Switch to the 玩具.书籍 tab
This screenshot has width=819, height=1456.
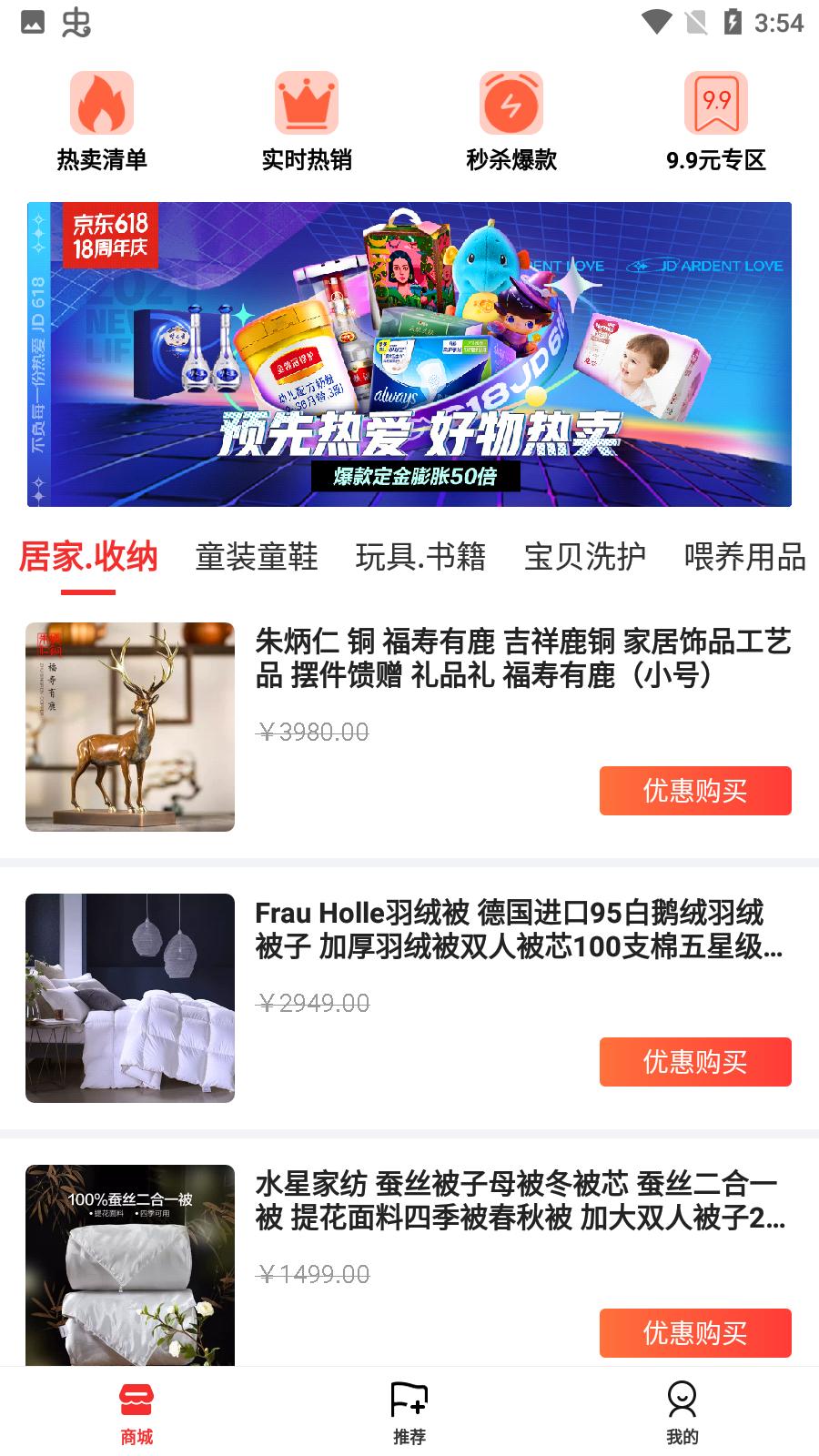(x=420, y=557)
